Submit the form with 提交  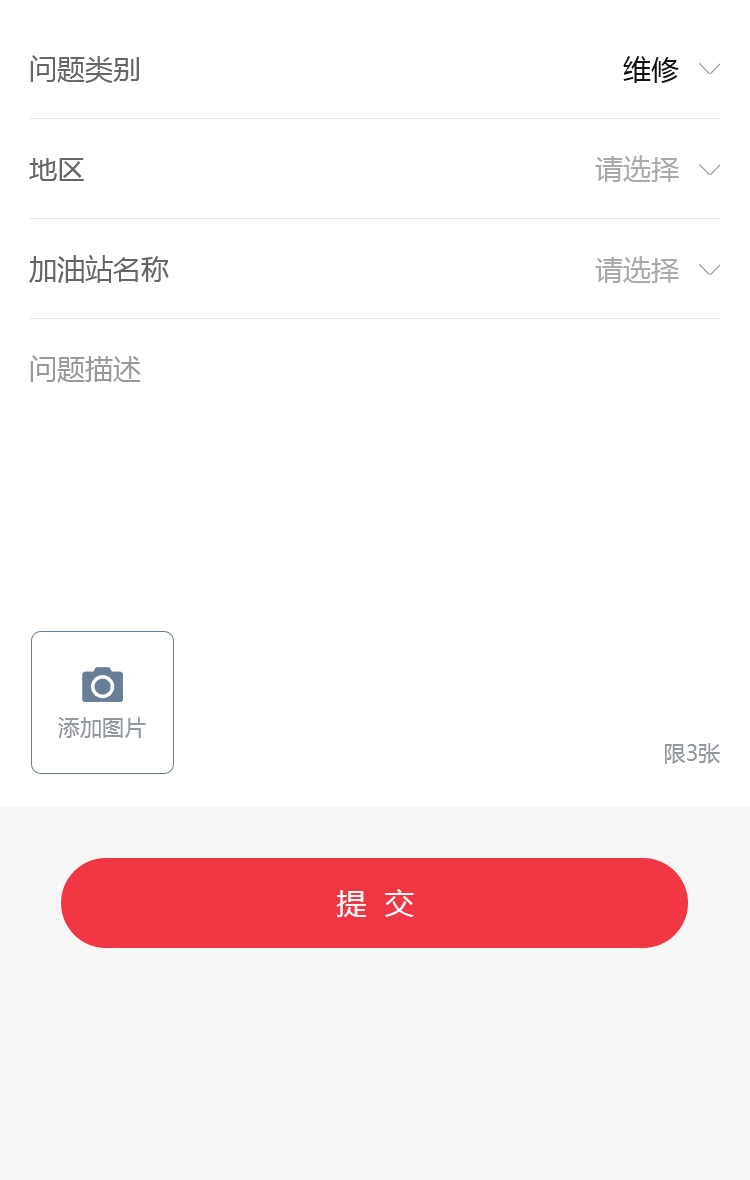pyautogui.click(x=374, y=903)
